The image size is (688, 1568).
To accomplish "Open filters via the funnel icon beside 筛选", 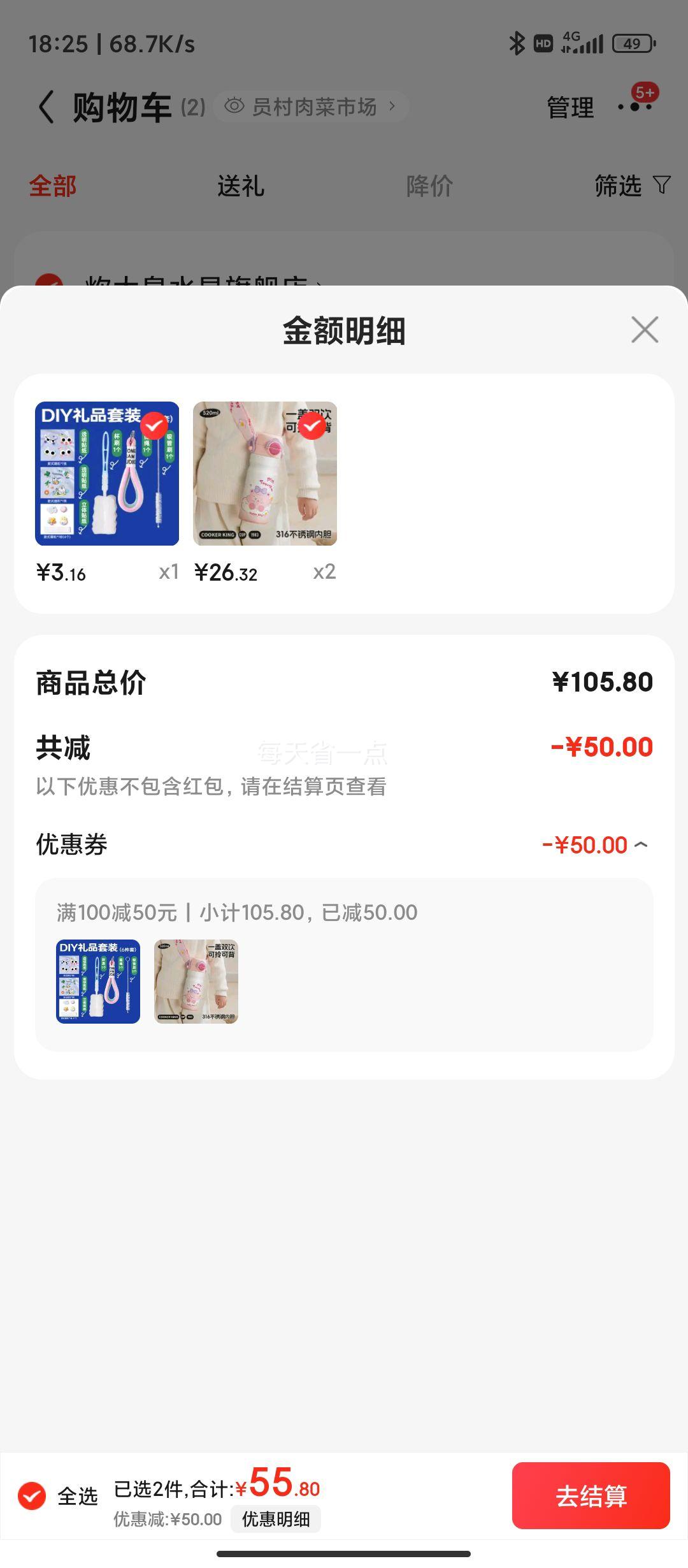I will tap(661, 185).
